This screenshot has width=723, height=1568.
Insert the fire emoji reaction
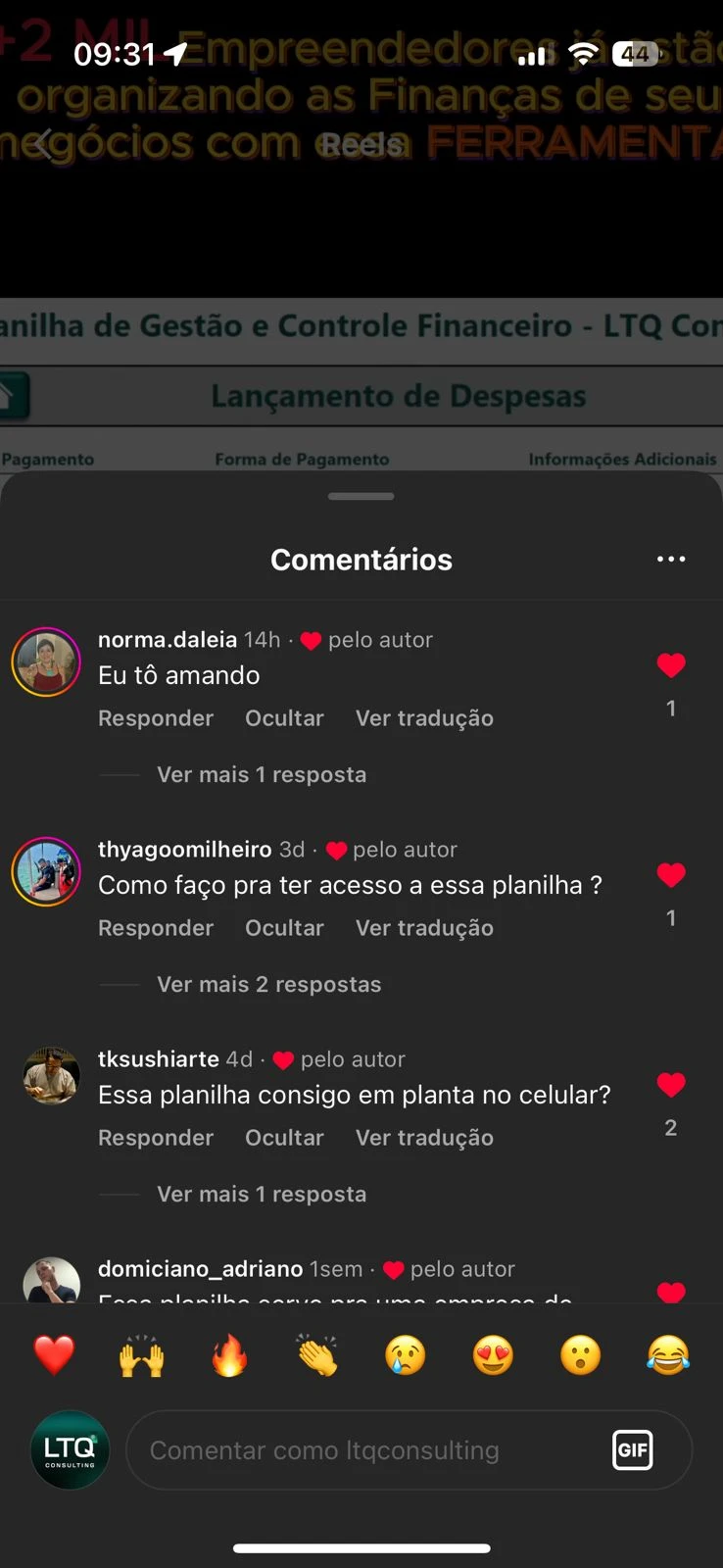[229, 1356]
